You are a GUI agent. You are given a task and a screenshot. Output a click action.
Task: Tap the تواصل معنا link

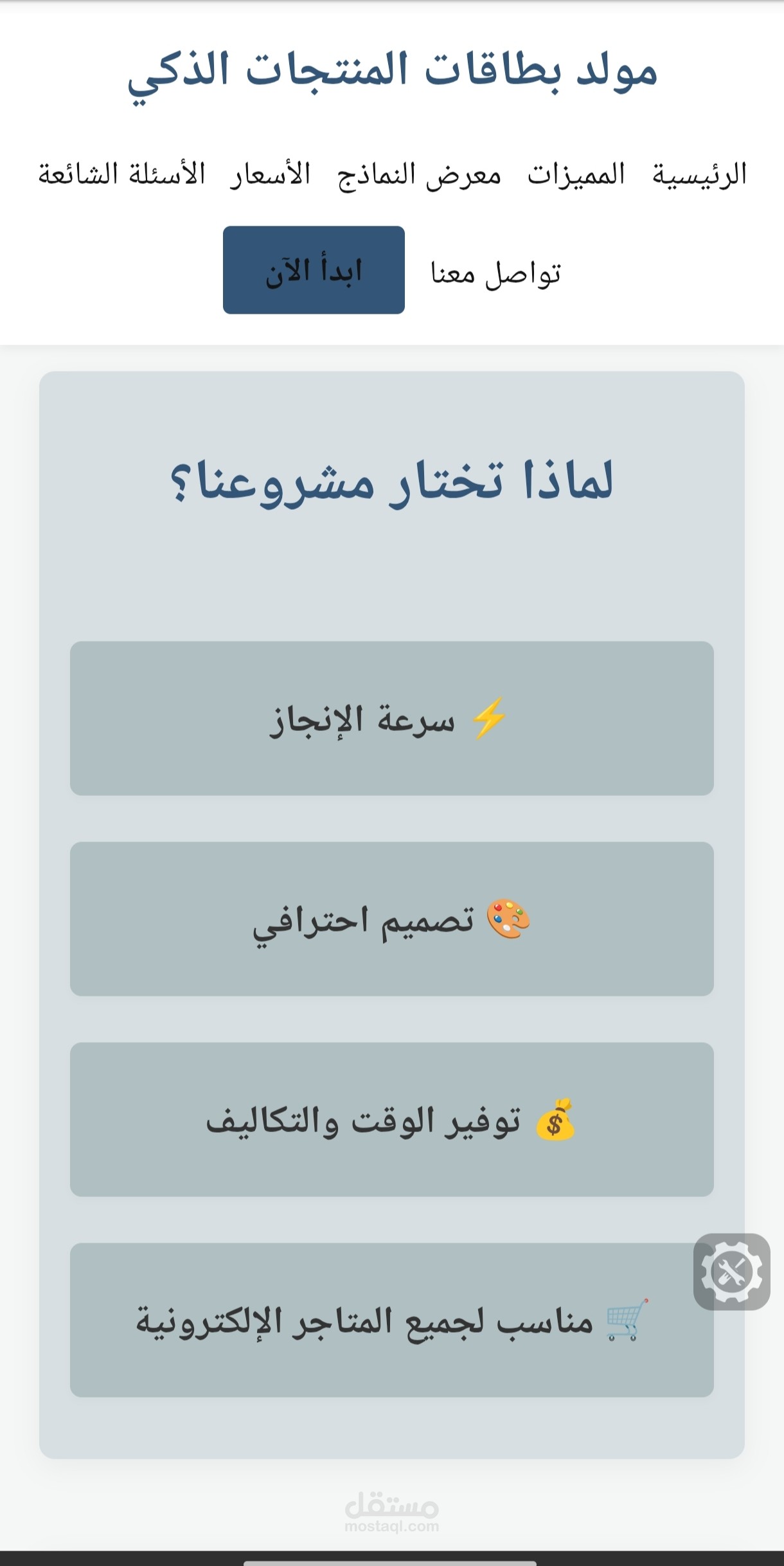click(495, 273)
